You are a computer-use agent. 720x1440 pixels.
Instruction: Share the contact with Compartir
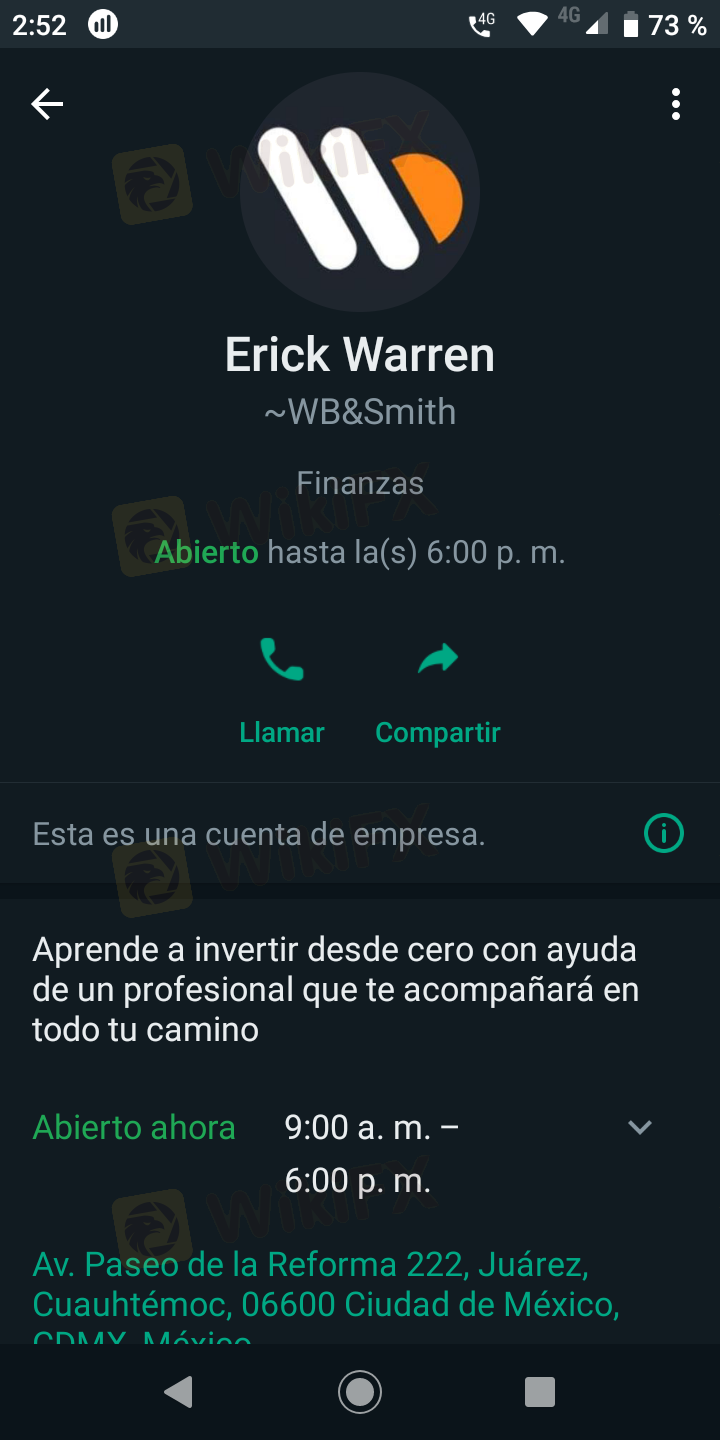point(438,691)
